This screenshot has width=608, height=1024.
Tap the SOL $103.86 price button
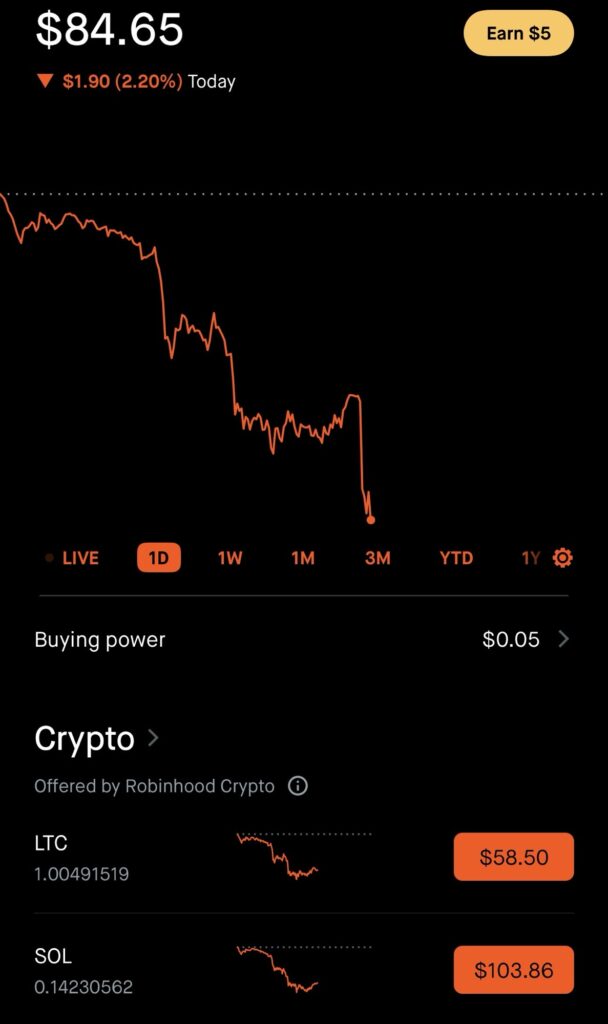point(513,970)
